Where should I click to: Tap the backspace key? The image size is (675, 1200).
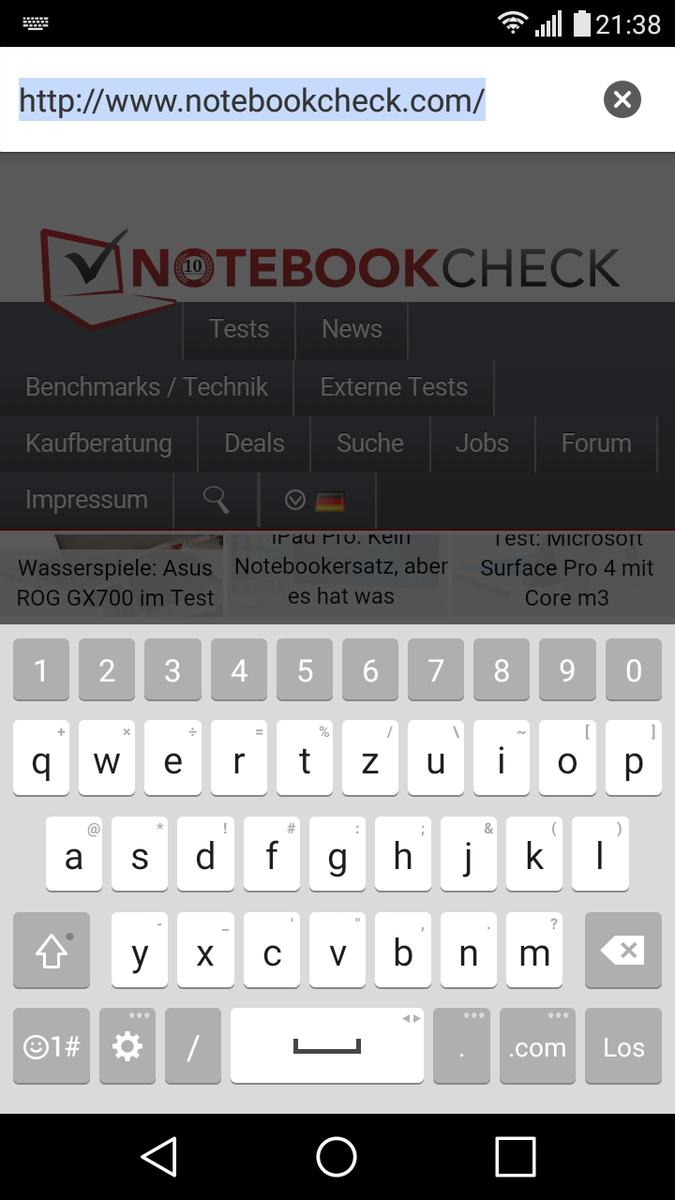coord(623,950)
